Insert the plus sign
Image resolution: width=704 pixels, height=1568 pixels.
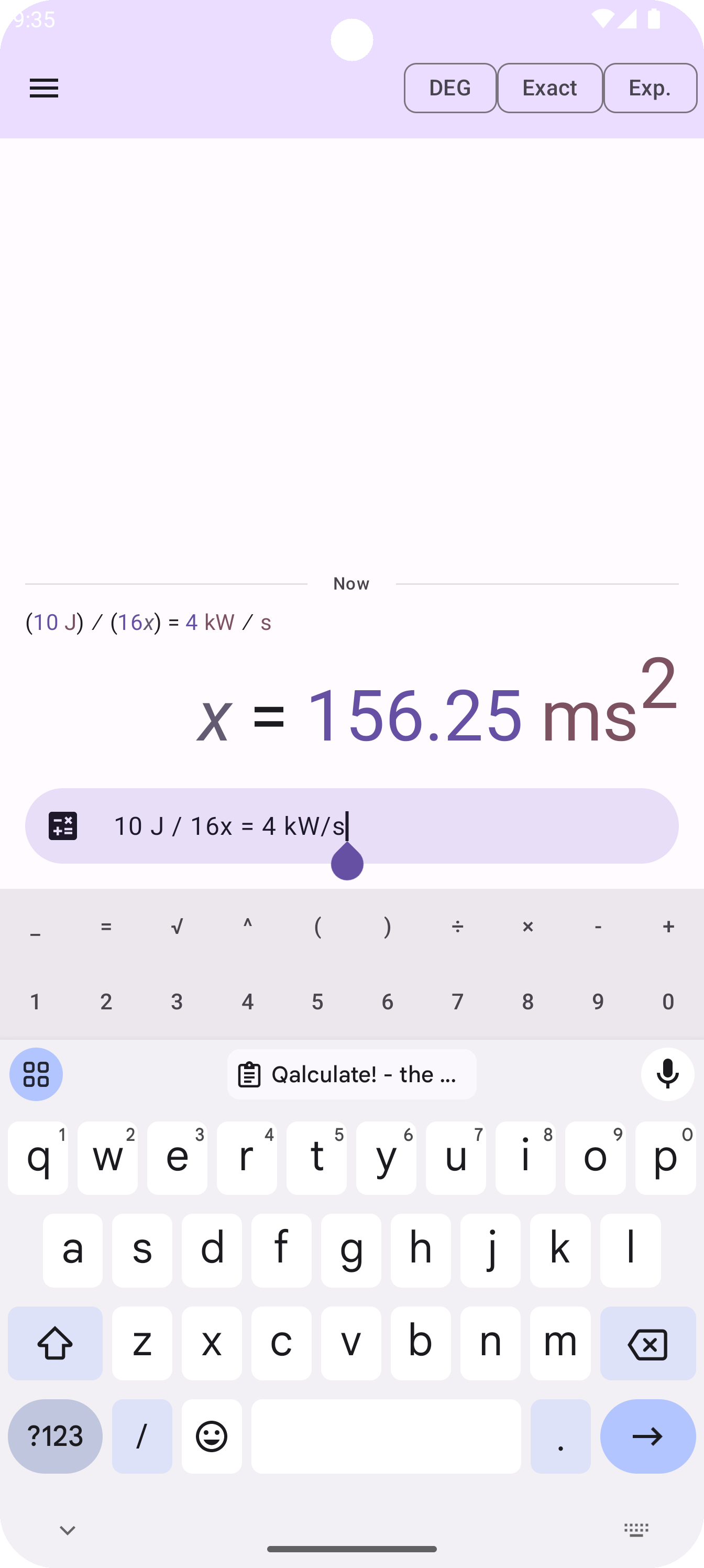(x=668, y=927)
